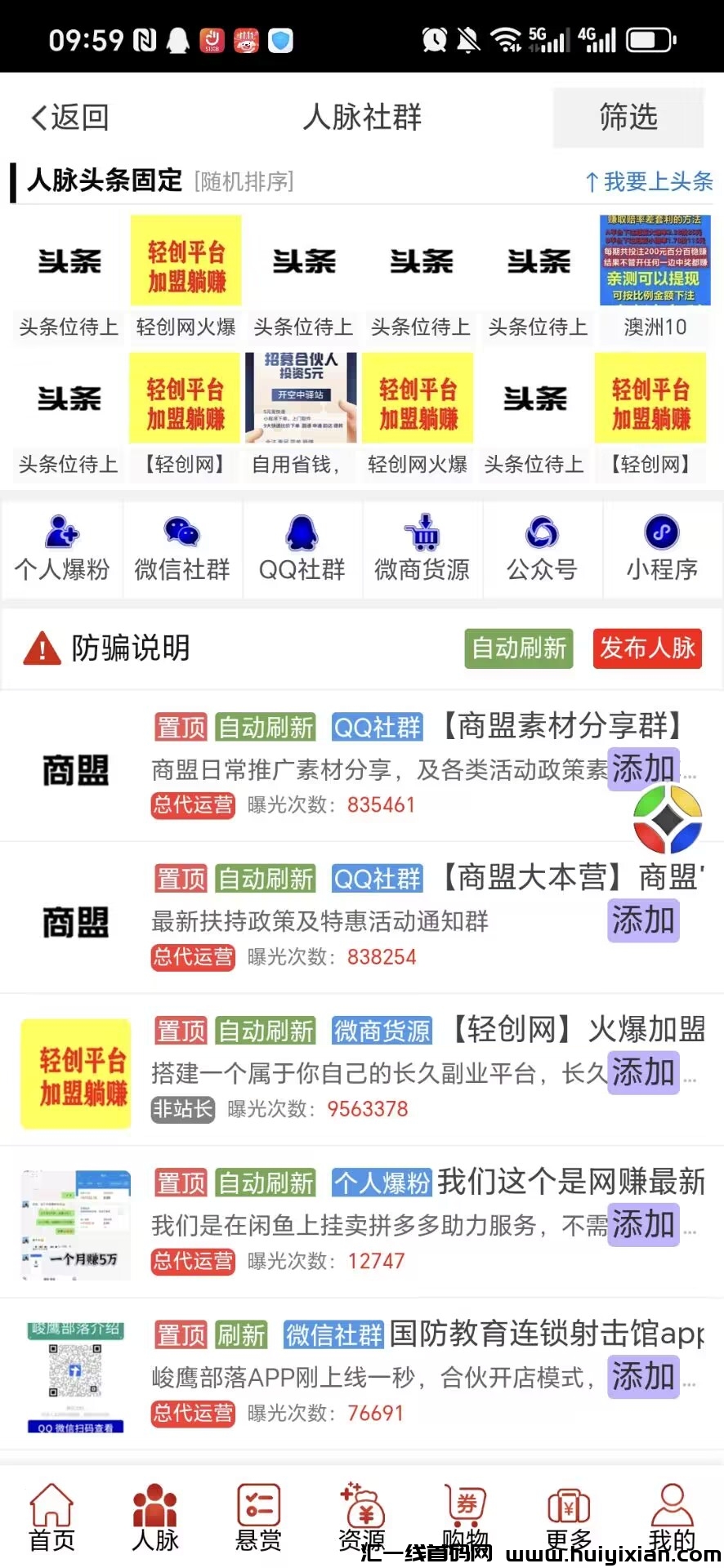Tap 自动刷新 to enable auto refresh
724x1568 pixels.
[518, 649]
